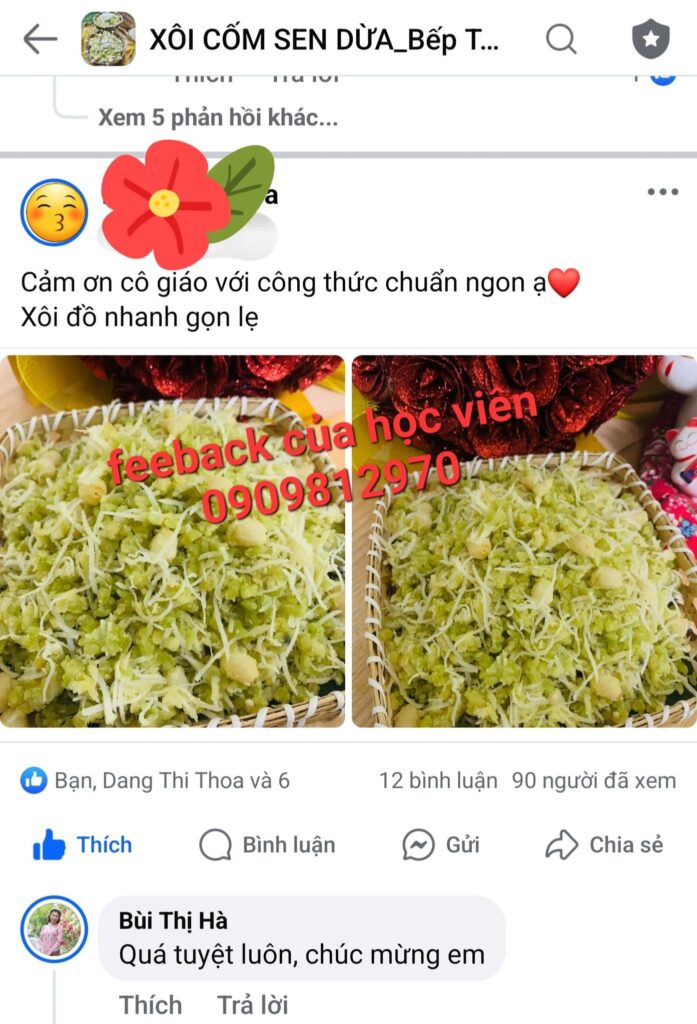
Task: Like Bùi Thị Hà's comment
Action: [151, 1004]
